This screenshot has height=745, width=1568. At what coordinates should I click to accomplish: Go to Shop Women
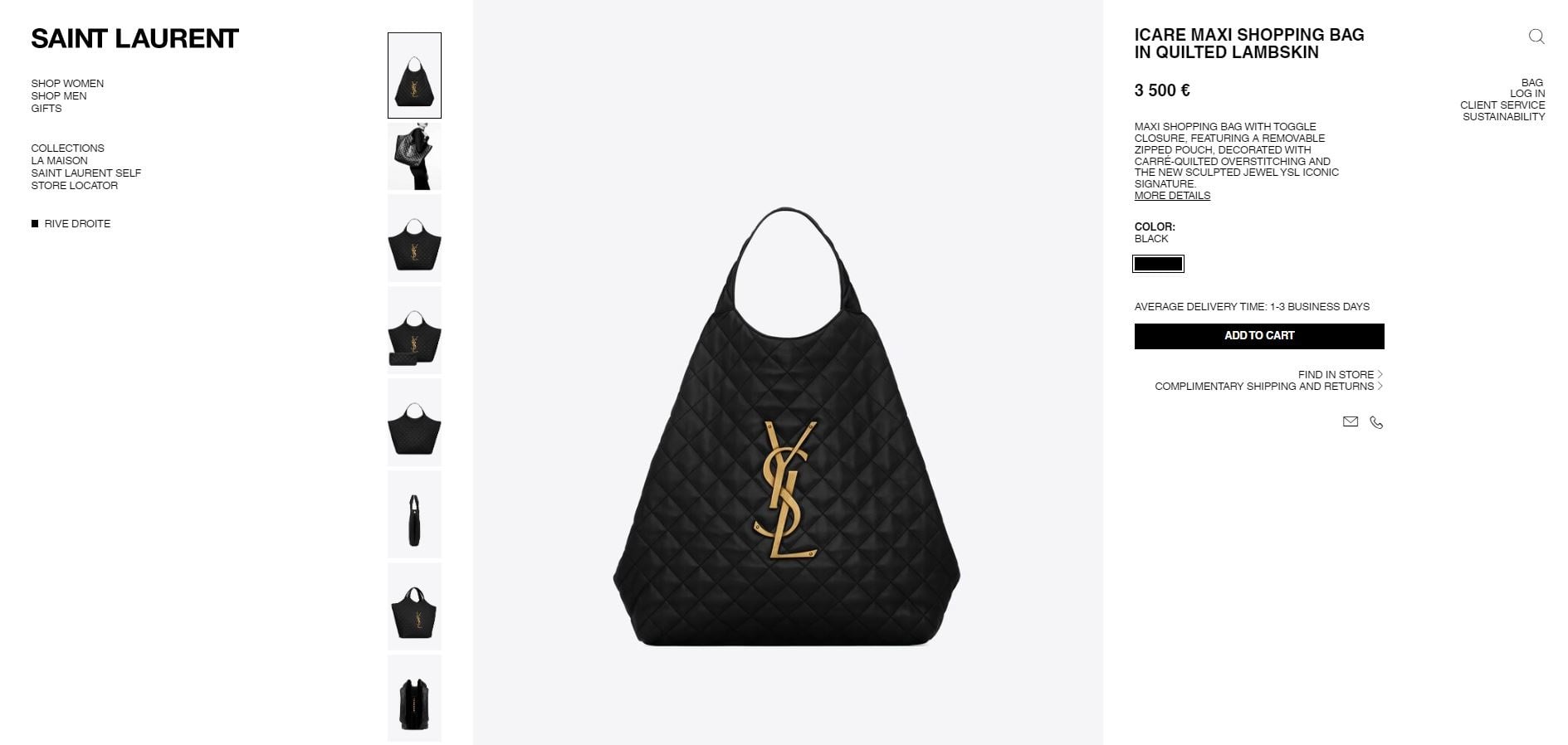point(67,84)
